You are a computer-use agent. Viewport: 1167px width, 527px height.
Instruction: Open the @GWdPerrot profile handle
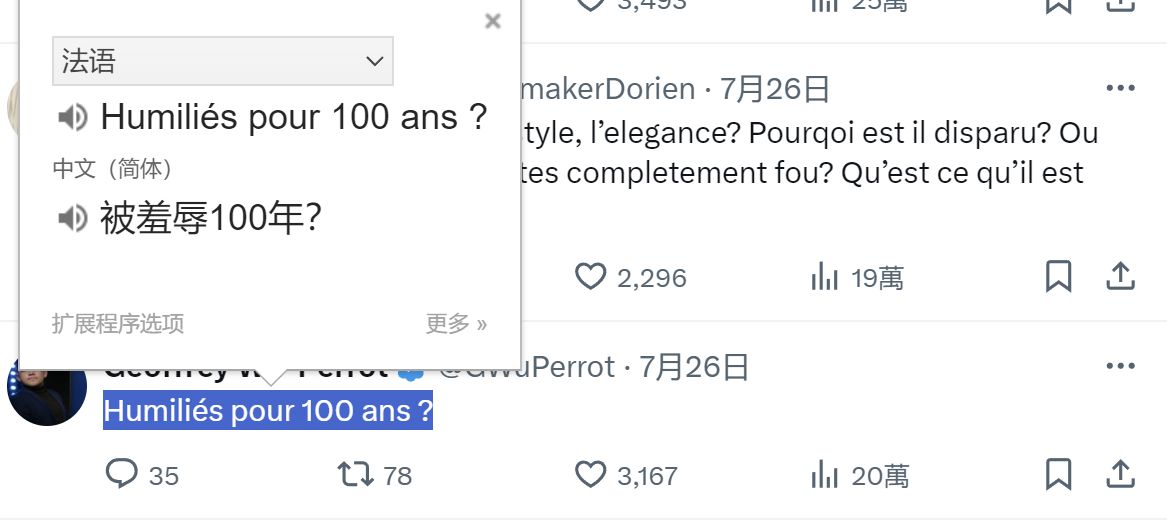(x=527, y=367)
